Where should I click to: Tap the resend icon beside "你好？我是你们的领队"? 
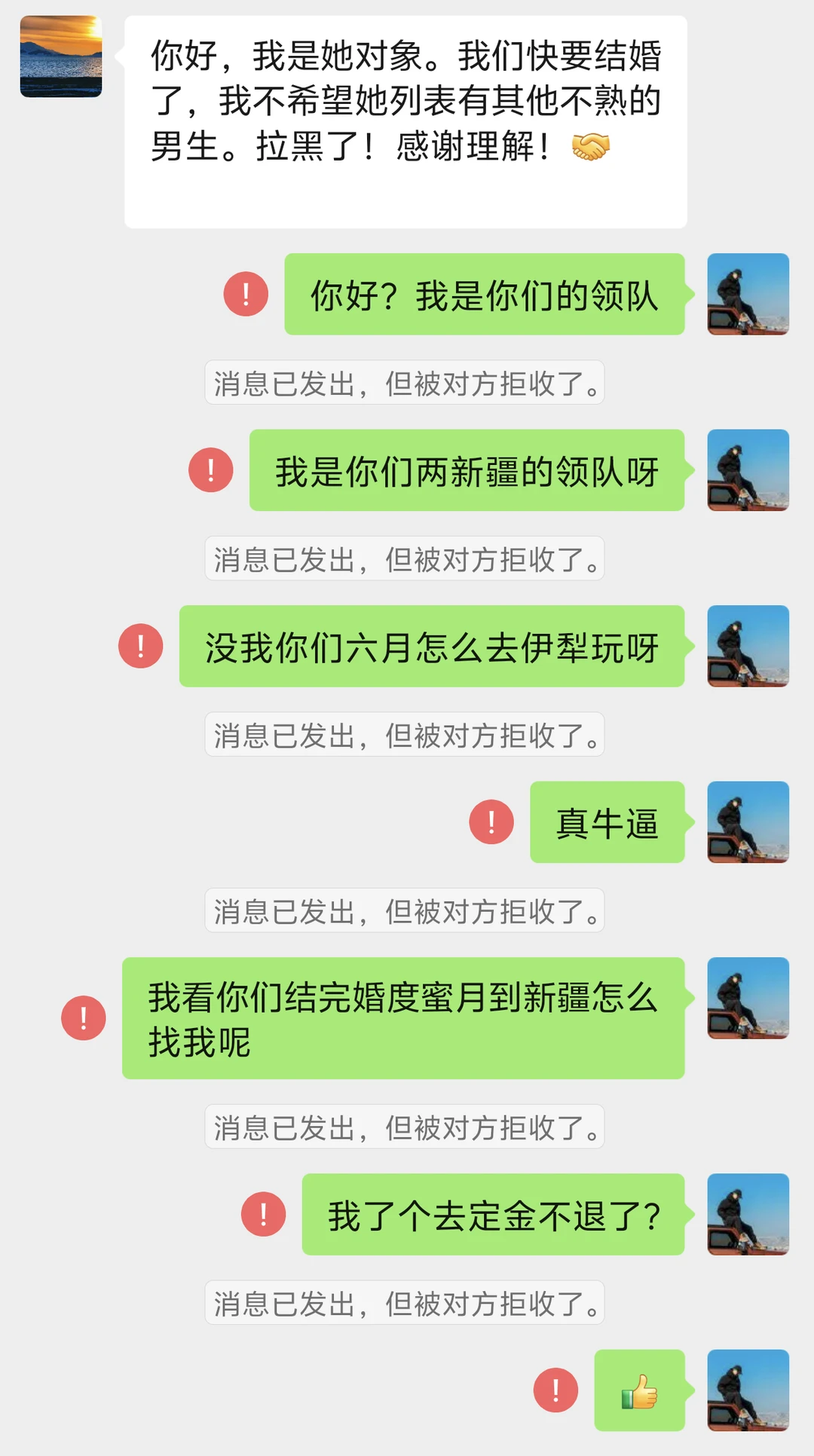click(244, 295)
